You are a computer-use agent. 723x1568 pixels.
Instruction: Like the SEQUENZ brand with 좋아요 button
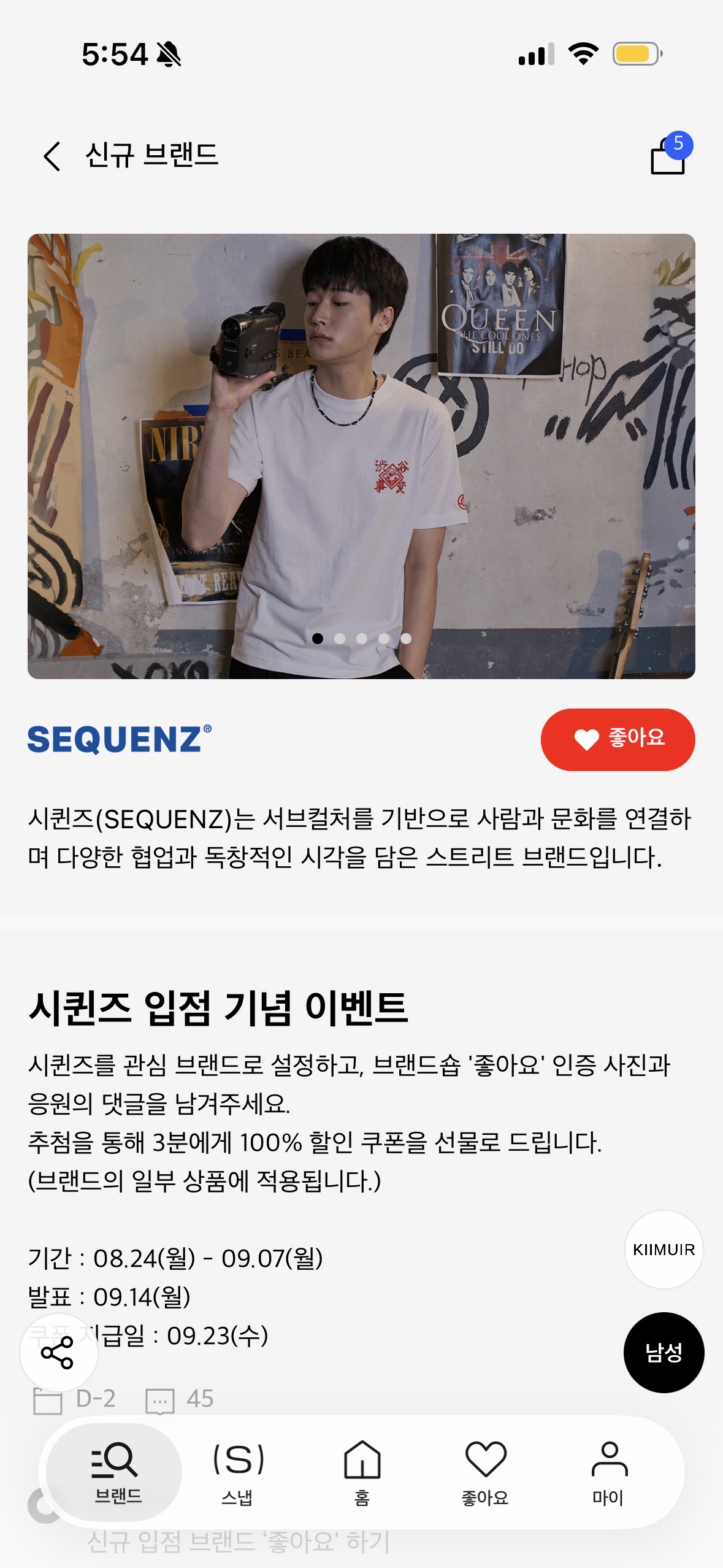pyautogui.click(x=618, y=739)
